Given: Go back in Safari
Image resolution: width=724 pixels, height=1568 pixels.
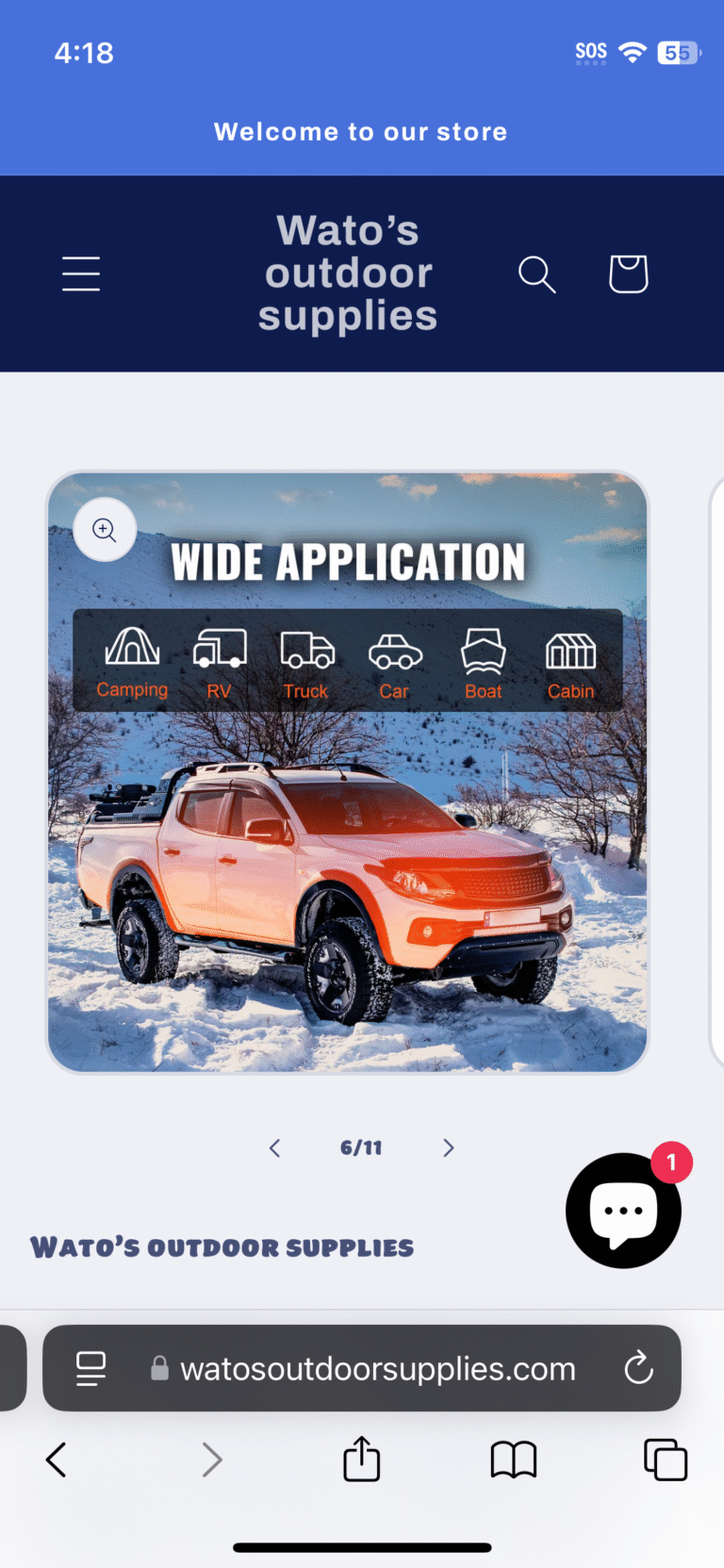Looking at the screenshot, I should click(57, 1460).
